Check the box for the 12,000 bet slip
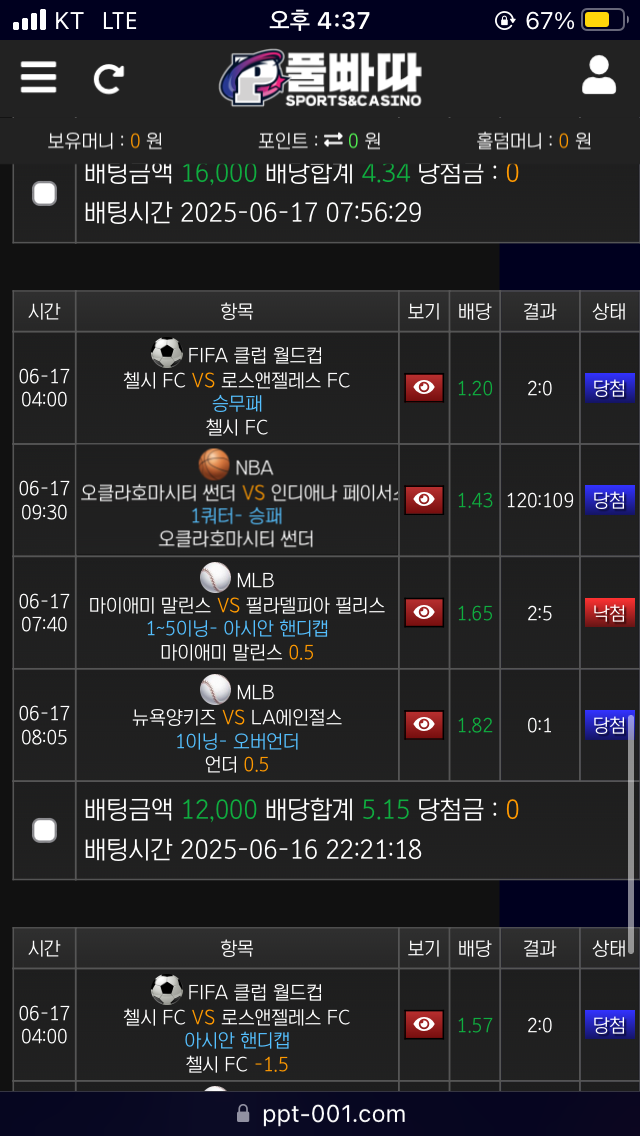This screenshot has width=640, height=1136. point(44,829)
